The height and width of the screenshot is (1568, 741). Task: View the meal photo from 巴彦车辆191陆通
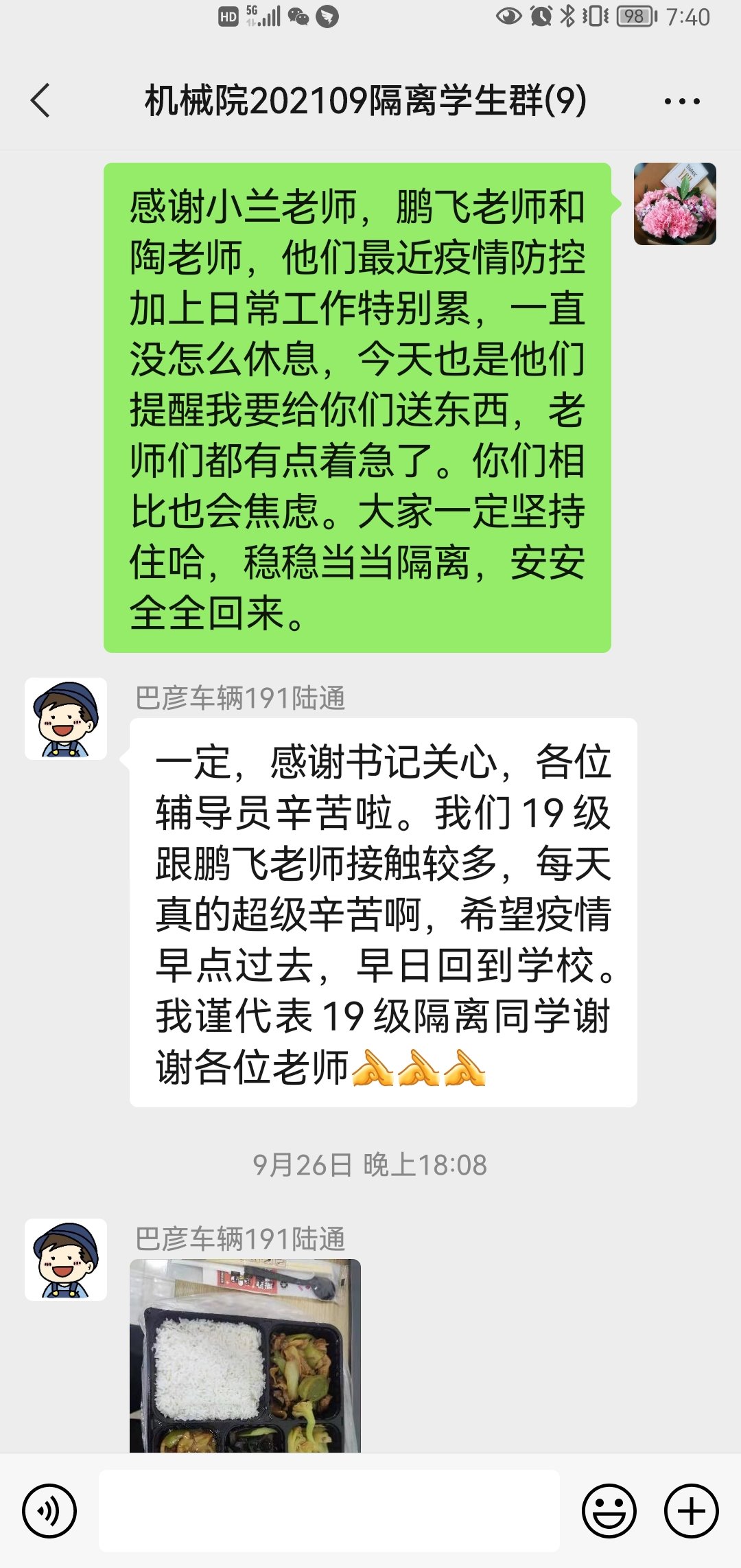(245, 1356)
